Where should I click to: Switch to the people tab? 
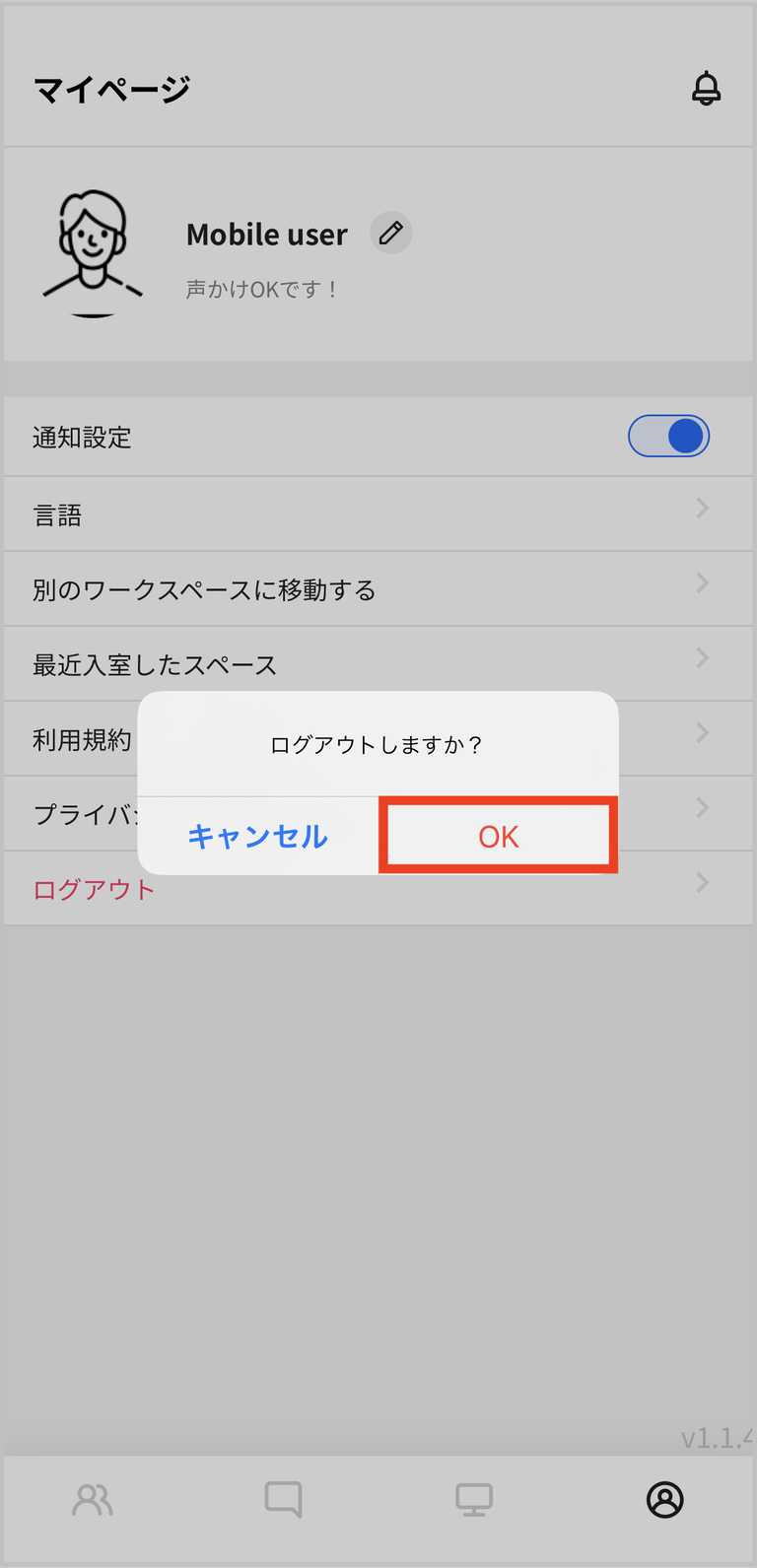coord(93,1500)
